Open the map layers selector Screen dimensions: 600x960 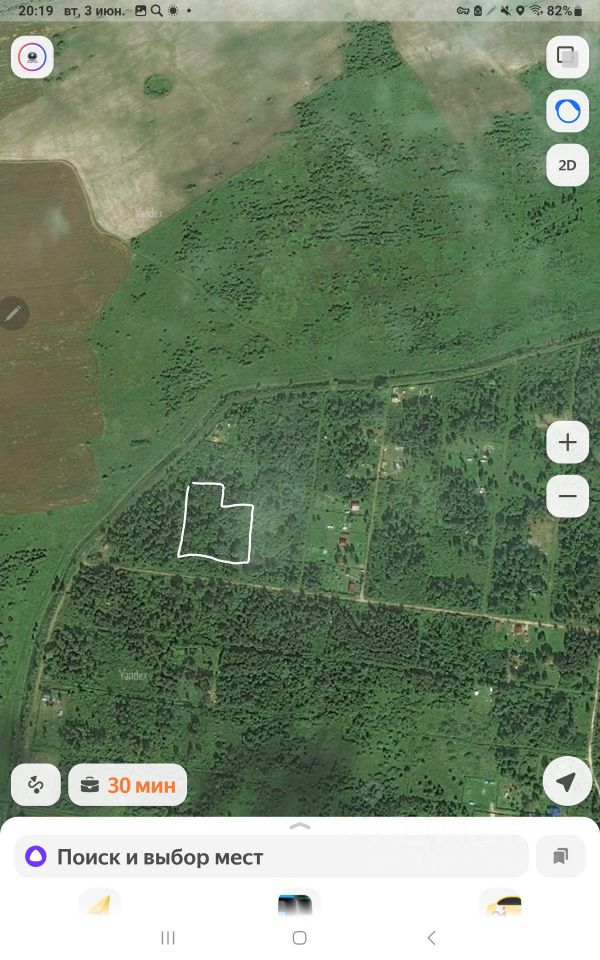pos(567,57)
